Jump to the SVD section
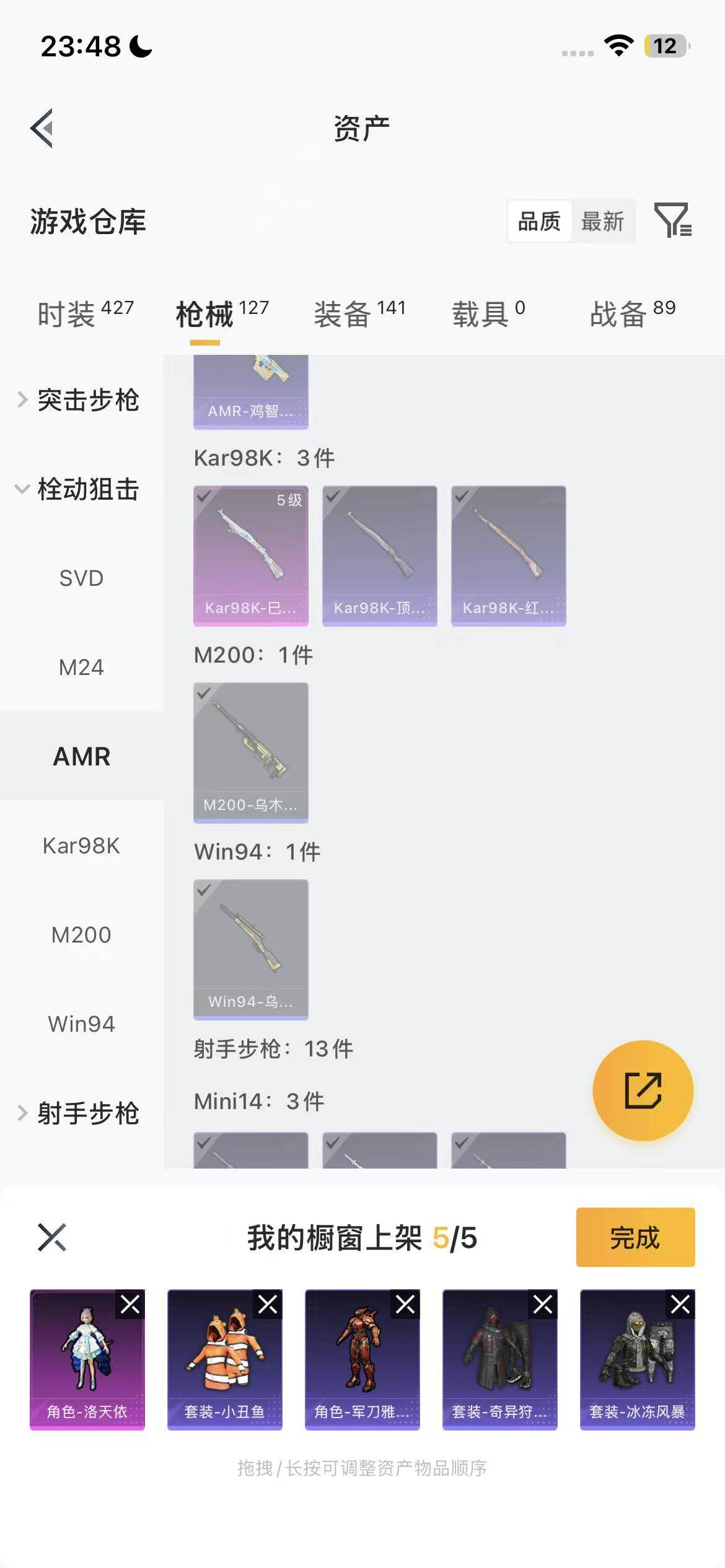 pos(81,578)
